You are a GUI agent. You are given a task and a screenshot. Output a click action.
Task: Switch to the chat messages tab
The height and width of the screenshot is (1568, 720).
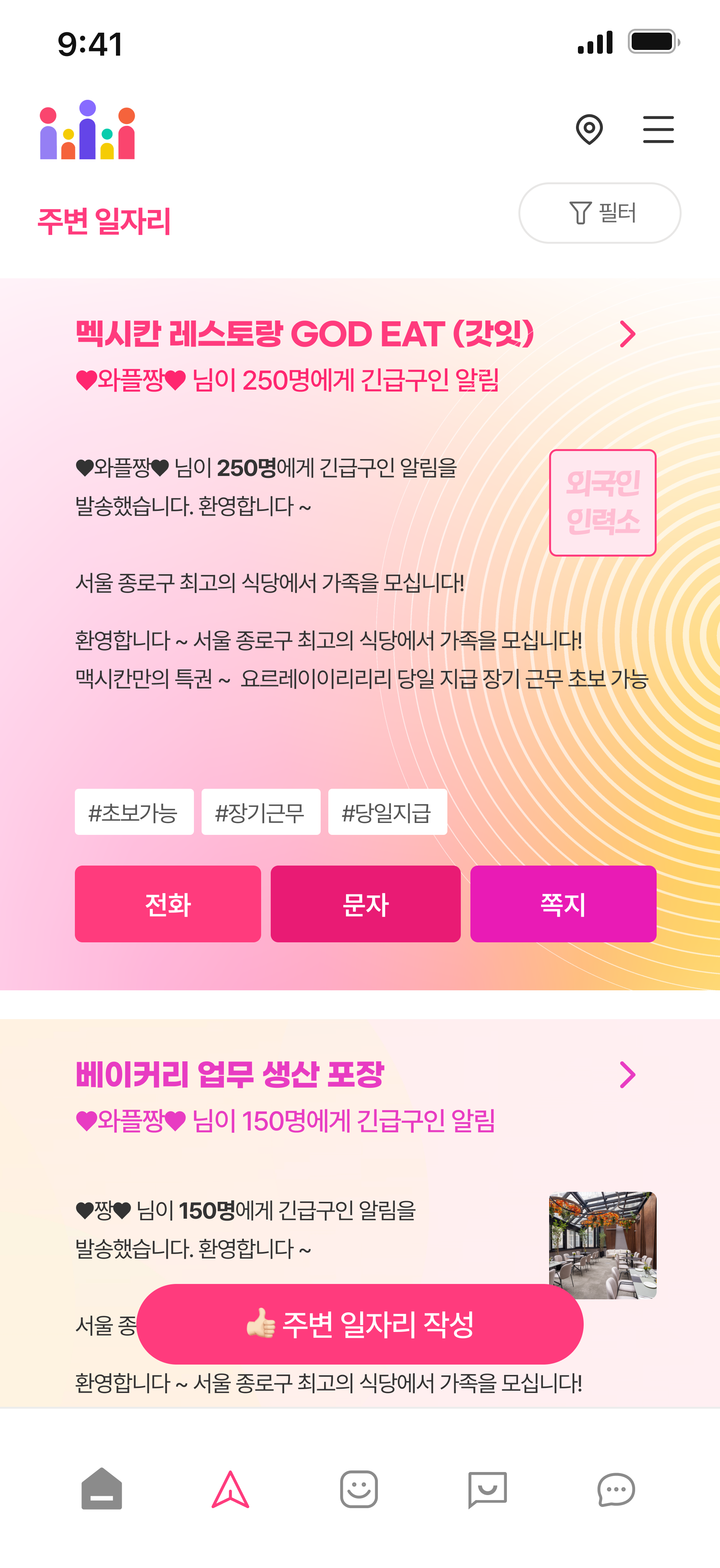(x=616, y=1489)
